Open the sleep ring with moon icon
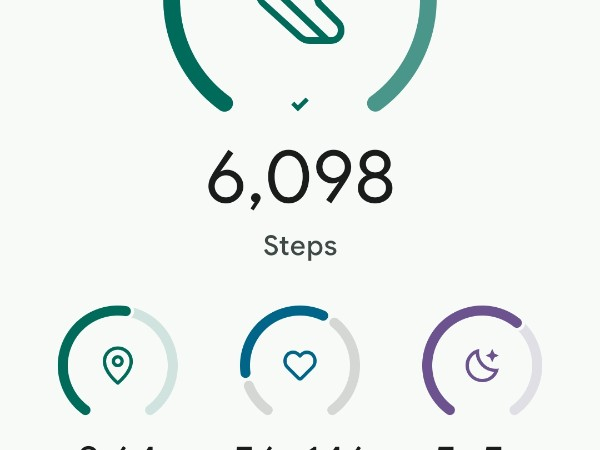Viewport: 600px width, 450px height. pyautogui.click(x=482, y=364)
